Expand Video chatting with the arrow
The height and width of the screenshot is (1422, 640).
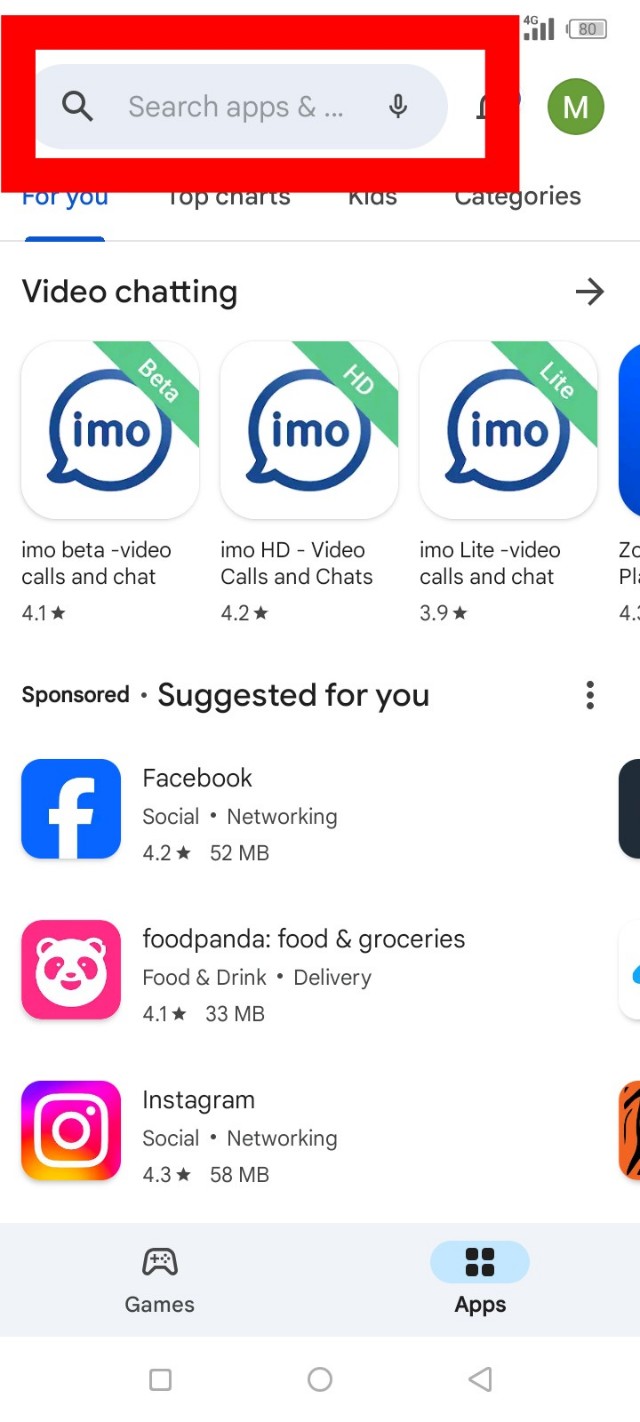(x=590, y=292)
